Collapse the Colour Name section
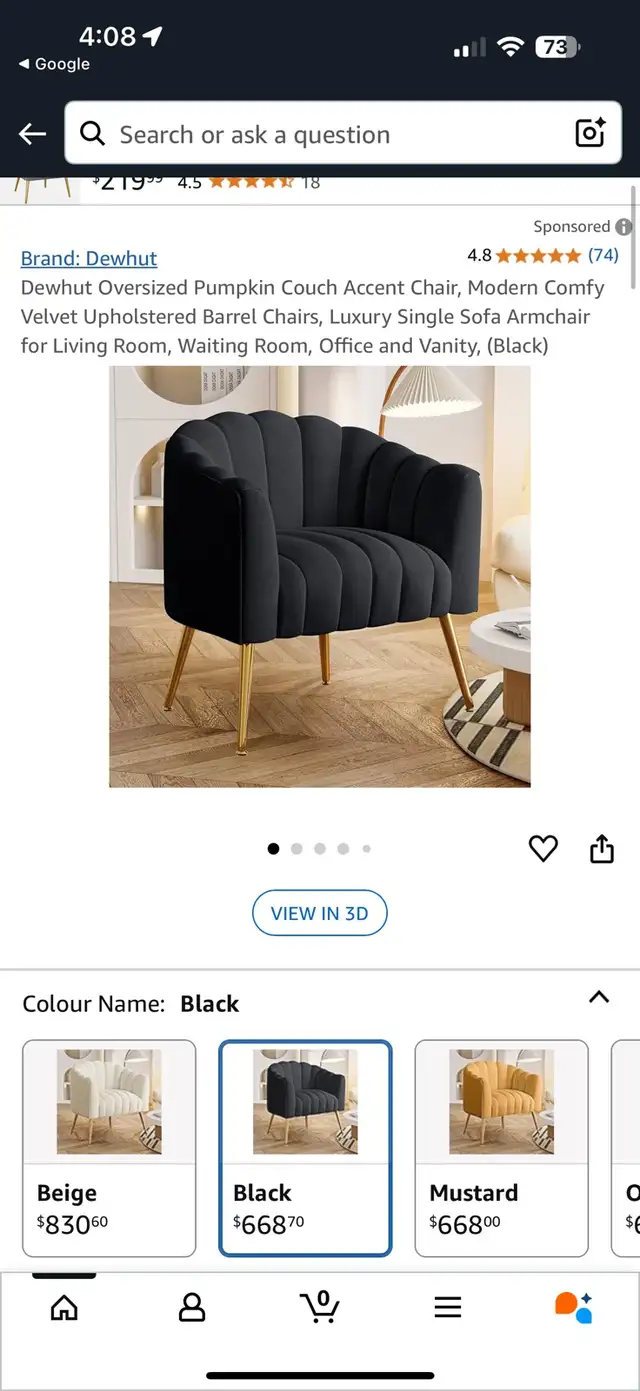Screen dimensions: 640x1391 (599, 997)
